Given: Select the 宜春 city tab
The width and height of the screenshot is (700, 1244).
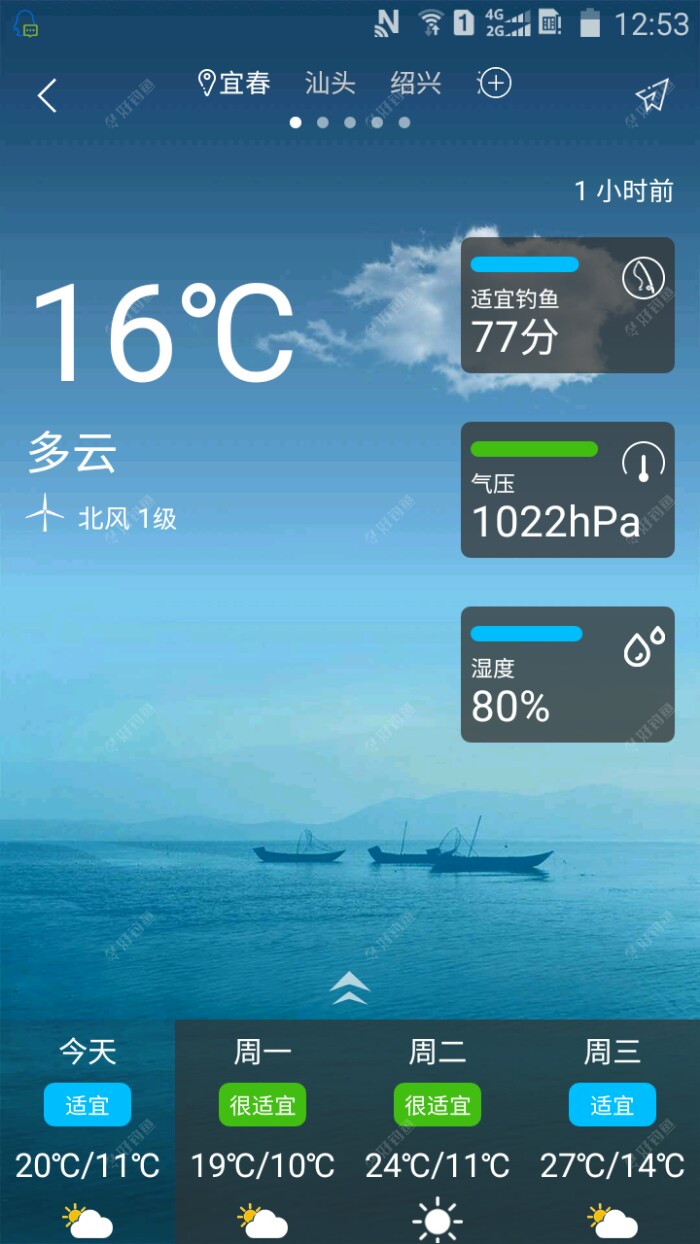Looking at the screenshot, I should [x=236, y=83].
